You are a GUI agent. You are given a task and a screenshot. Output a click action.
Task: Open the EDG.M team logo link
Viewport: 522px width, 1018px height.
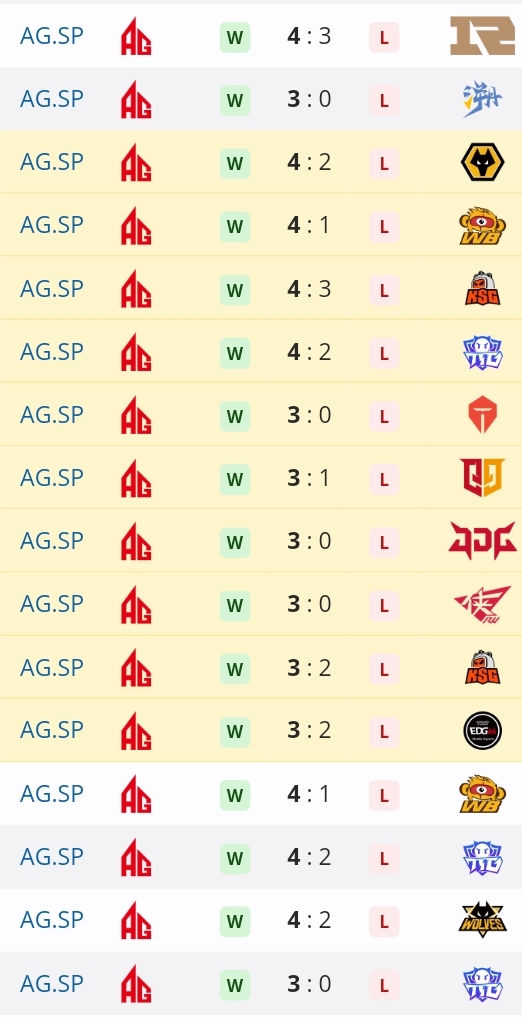482,730
